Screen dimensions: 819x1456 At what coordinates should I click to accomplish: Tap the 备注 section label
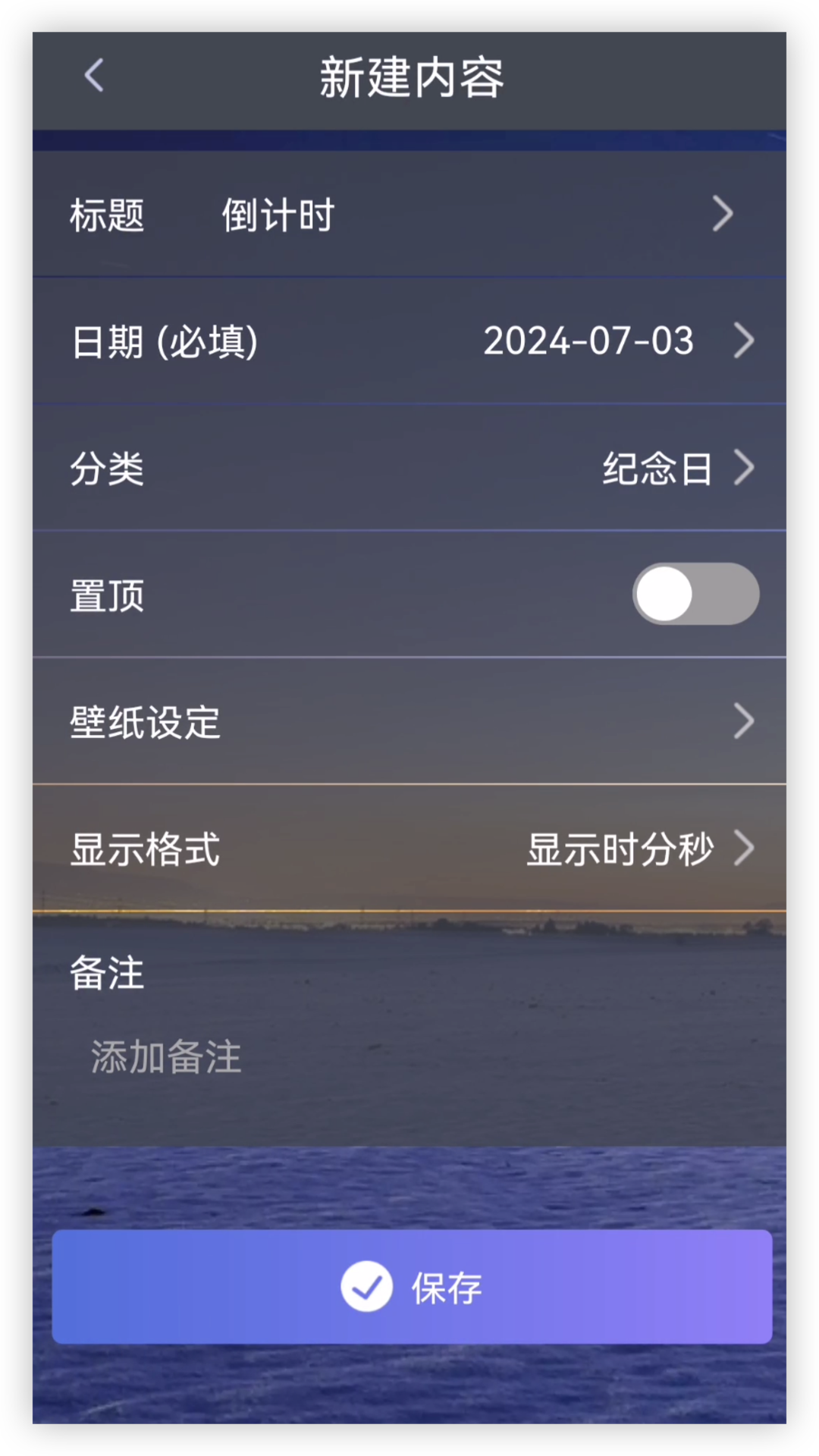coord(105,972)
